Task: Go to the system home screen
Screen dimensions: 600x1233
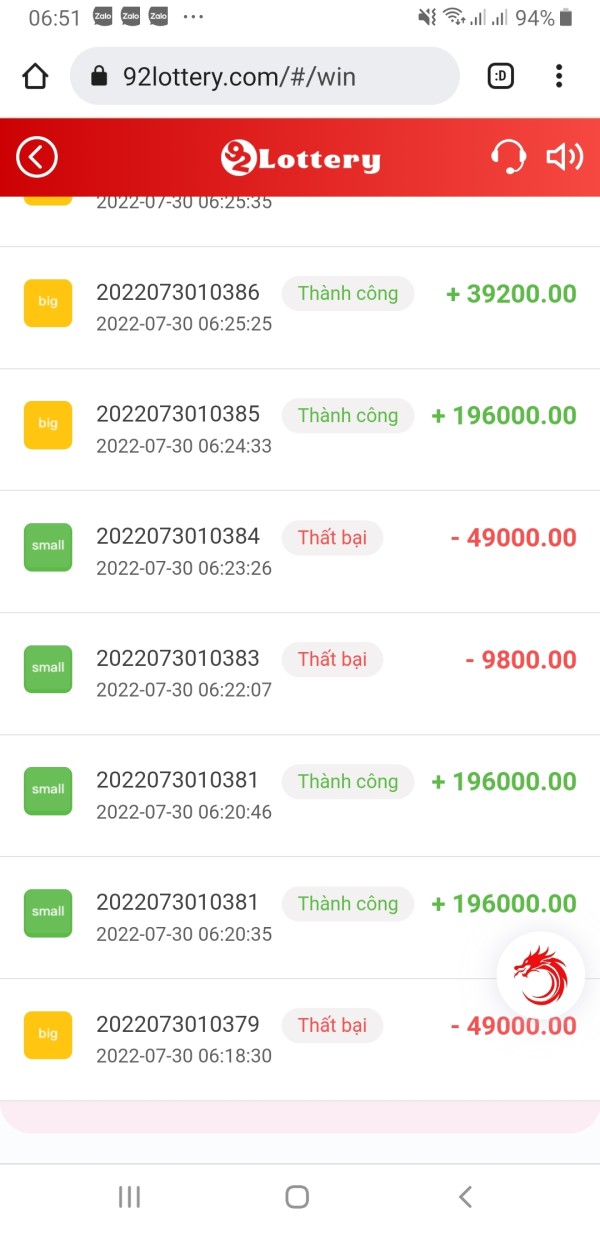Action: [297, 1197]
